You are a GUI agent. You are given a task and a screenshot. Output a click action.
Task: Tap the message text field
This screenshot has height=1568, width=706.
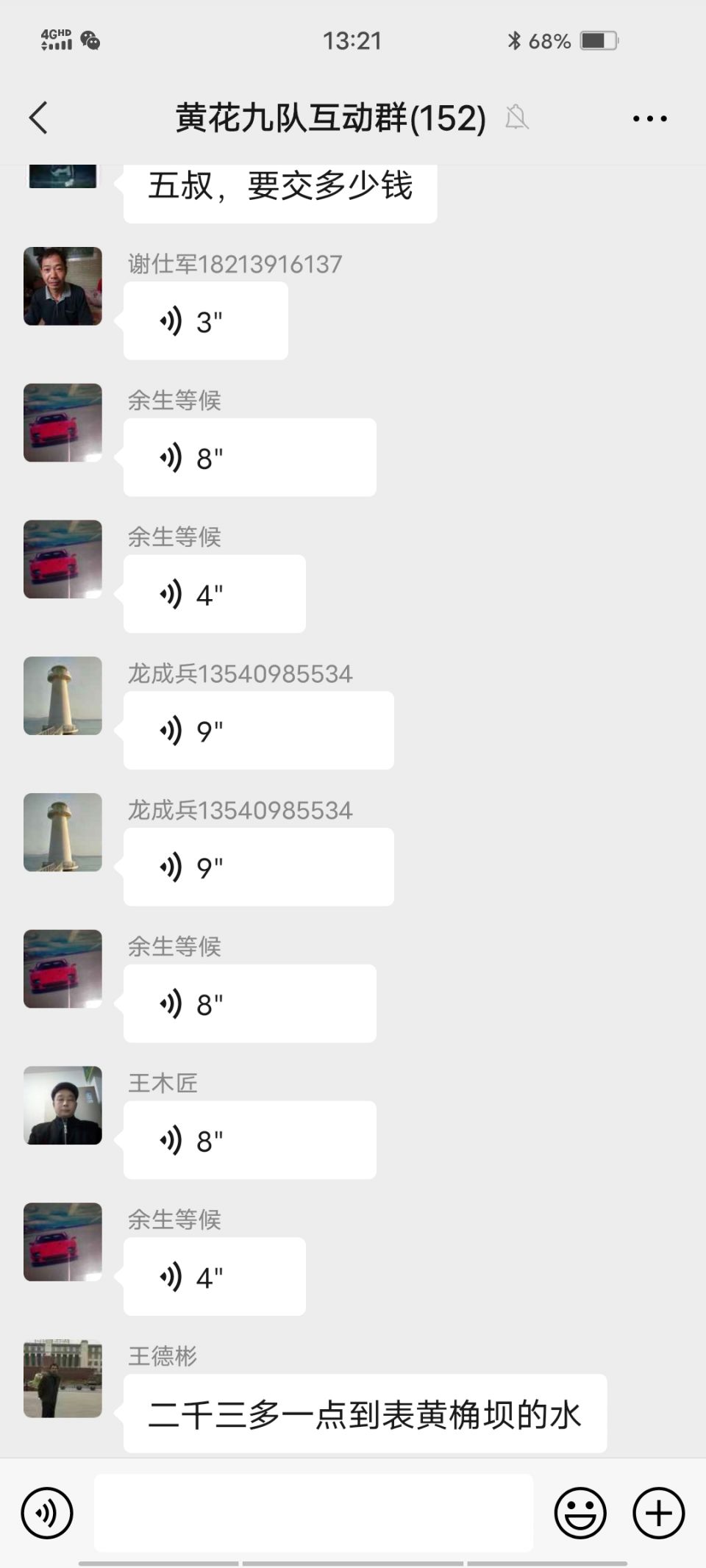[313, 1513]
